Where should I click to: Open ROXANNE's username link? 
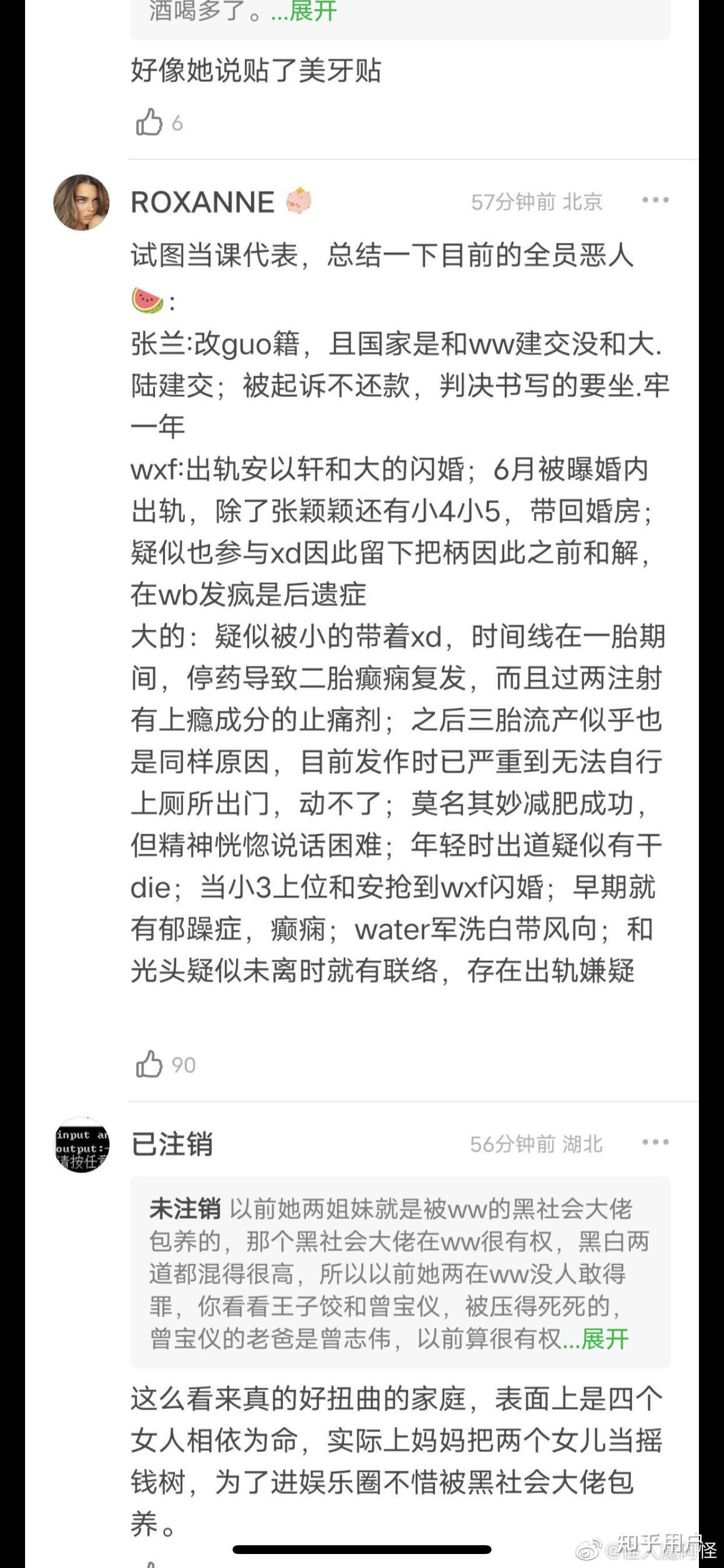pyautogui.click(x=203, y=202)
